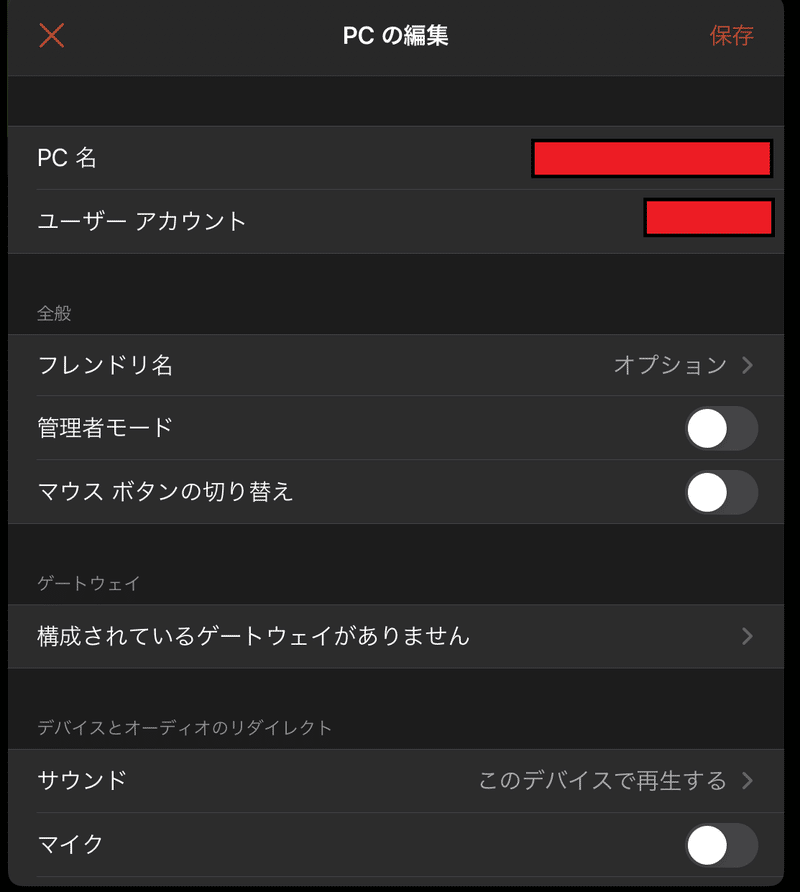Open the フレンドリ名 options screen
Viewport: 800px width, 892px height.
pyautogui.click(x=400, y=366)
